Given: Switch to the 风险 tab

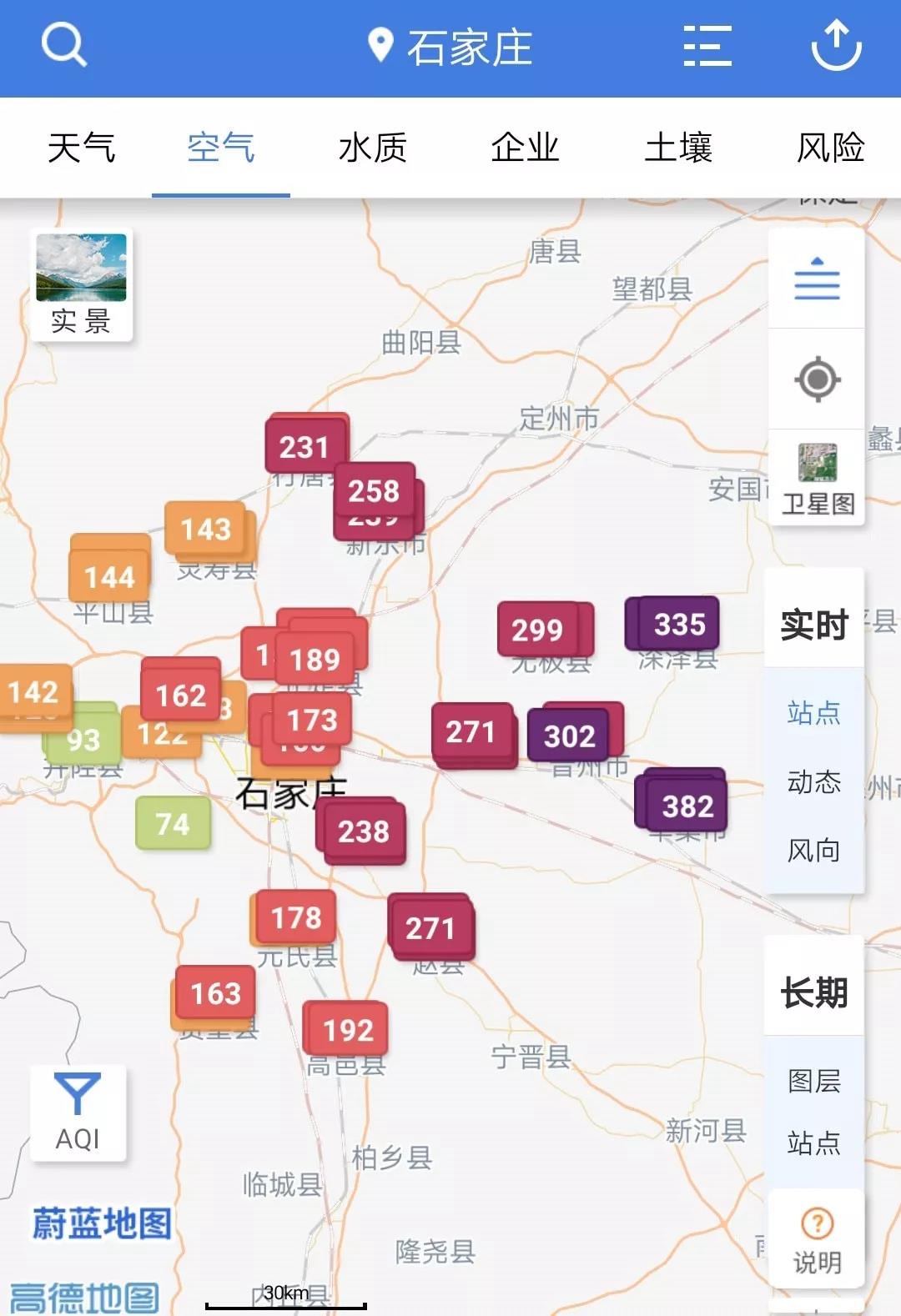Looking at the screenshot, I should click(830, 148).
